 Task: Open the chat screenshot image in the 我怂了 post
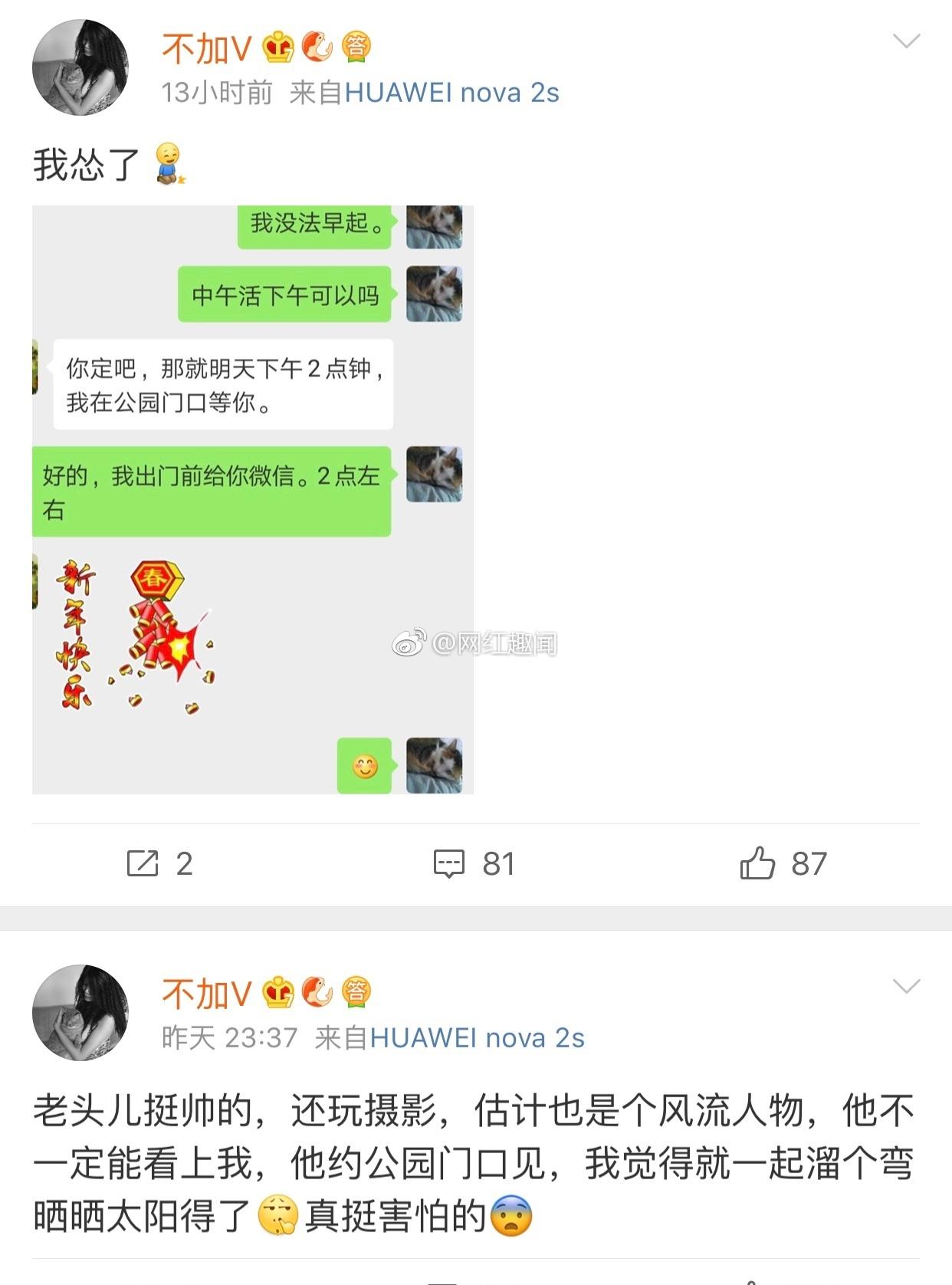click(x=253, y=499)
